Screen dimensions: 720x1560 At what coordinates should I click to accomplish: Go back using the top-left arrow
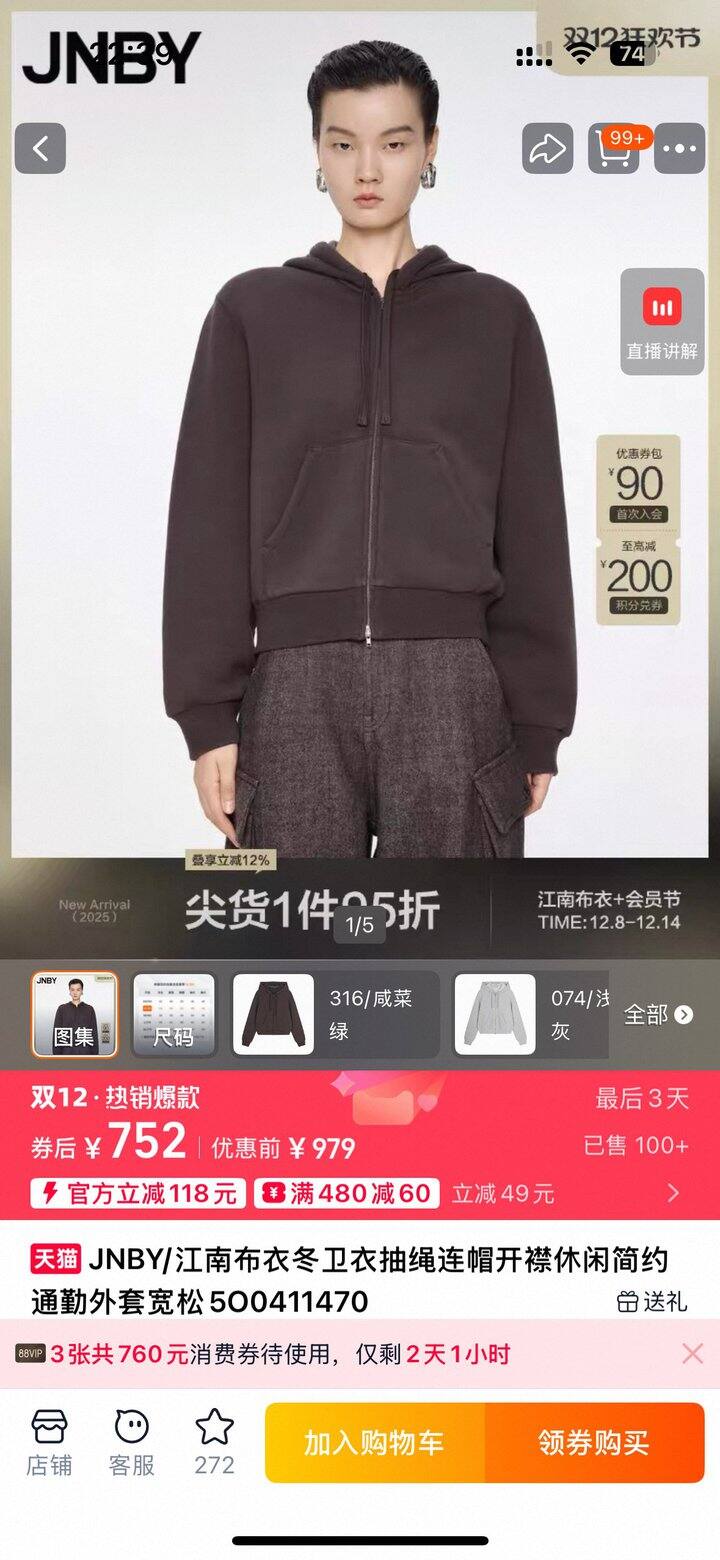[40, 149]
